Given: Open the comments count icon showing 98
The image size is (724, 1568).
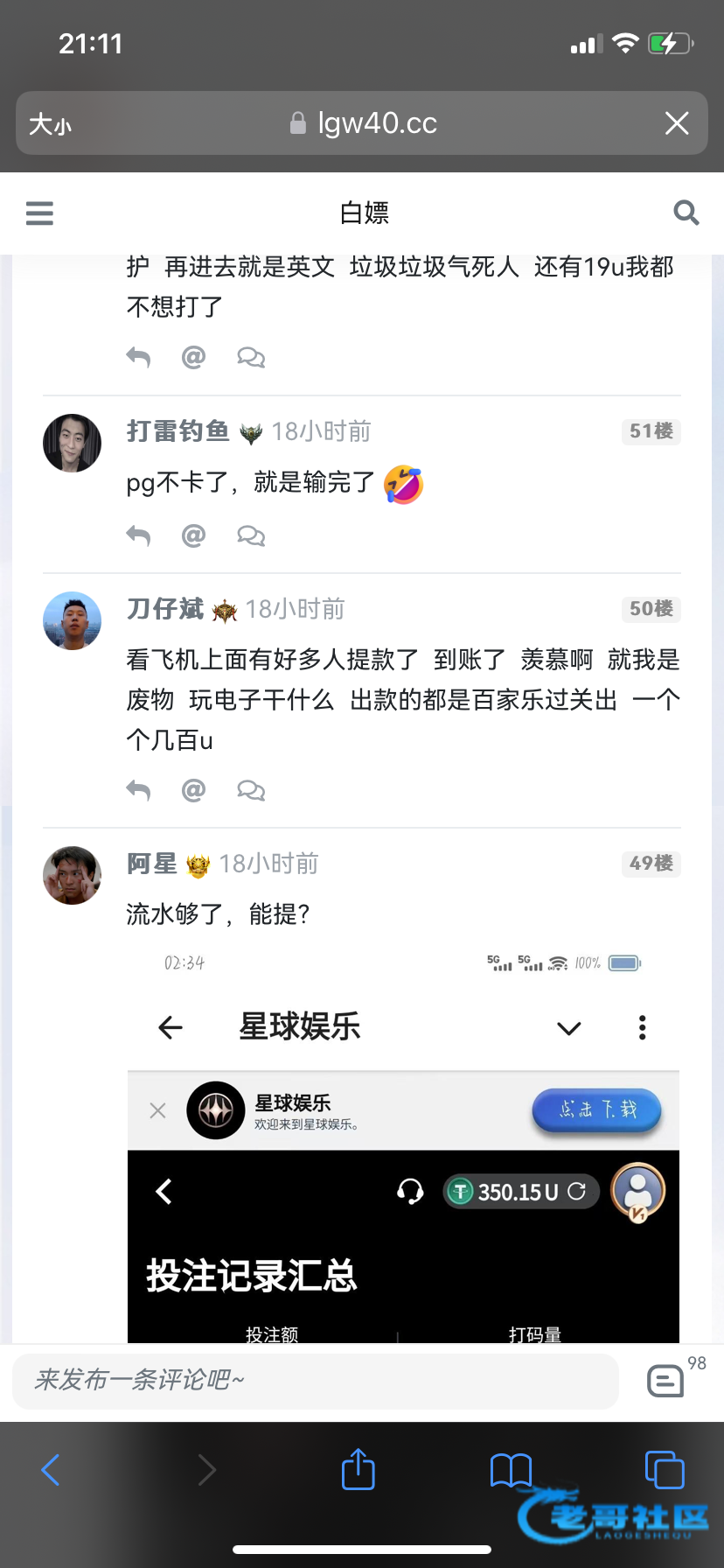Looking at the screenshot, I should click(666, 1381).
